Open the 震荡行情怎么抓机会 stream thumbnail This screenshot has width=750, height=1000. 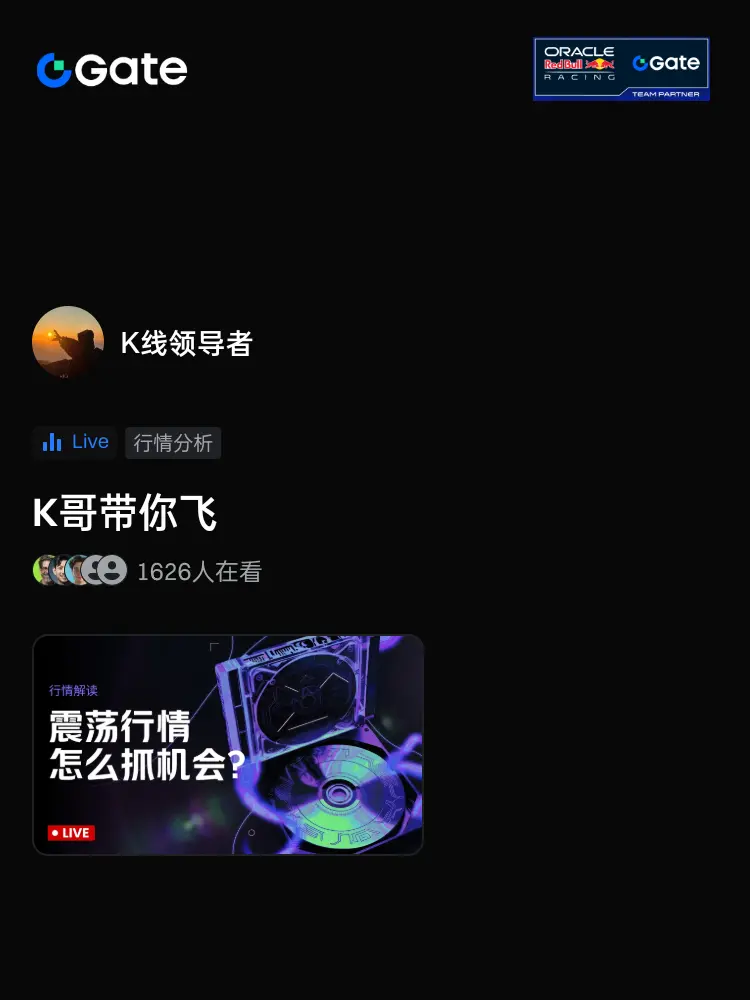click(228, 744)
